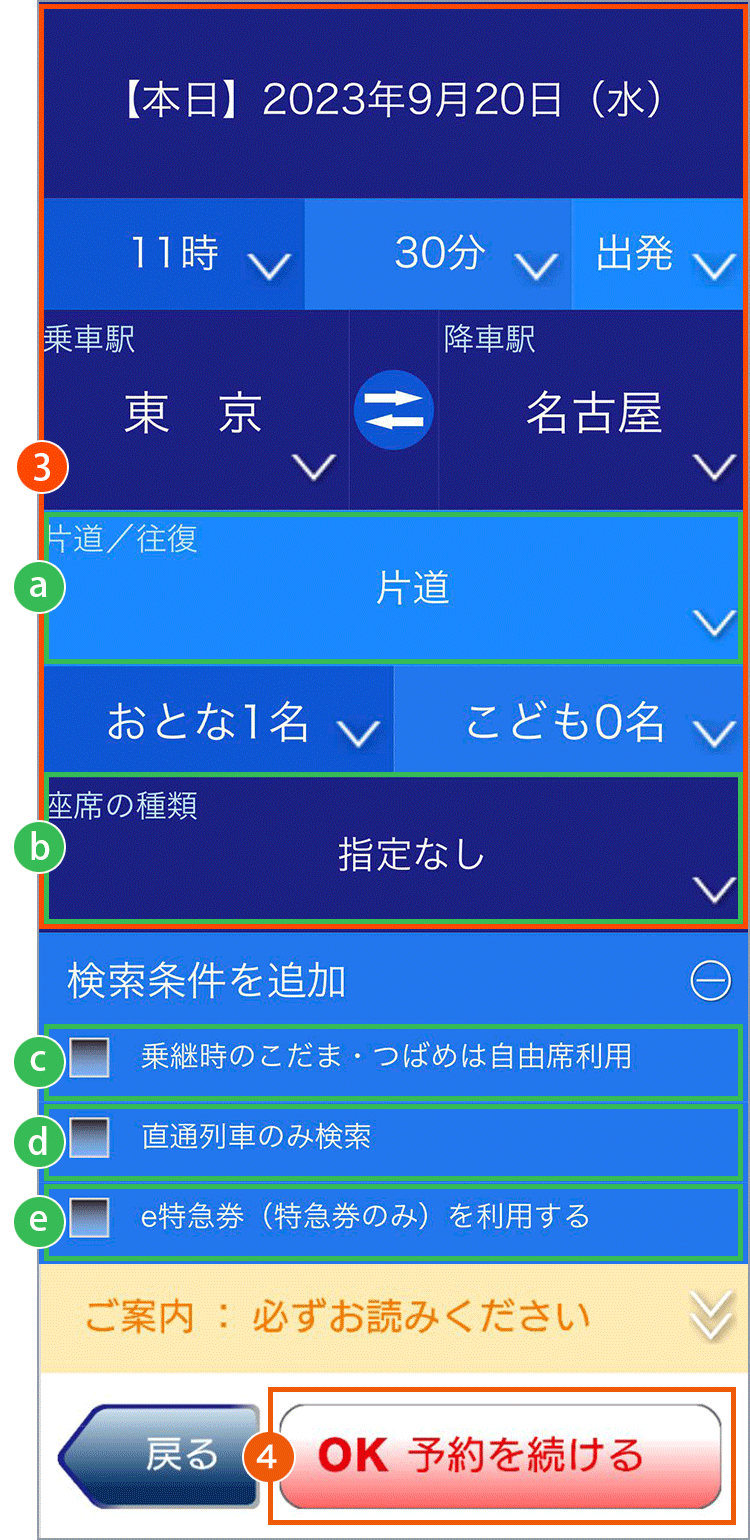Screen dimensions: 750x1540
Task: Open the 片道/往復 trip type dropdown
Action: [x=393, y=588]
